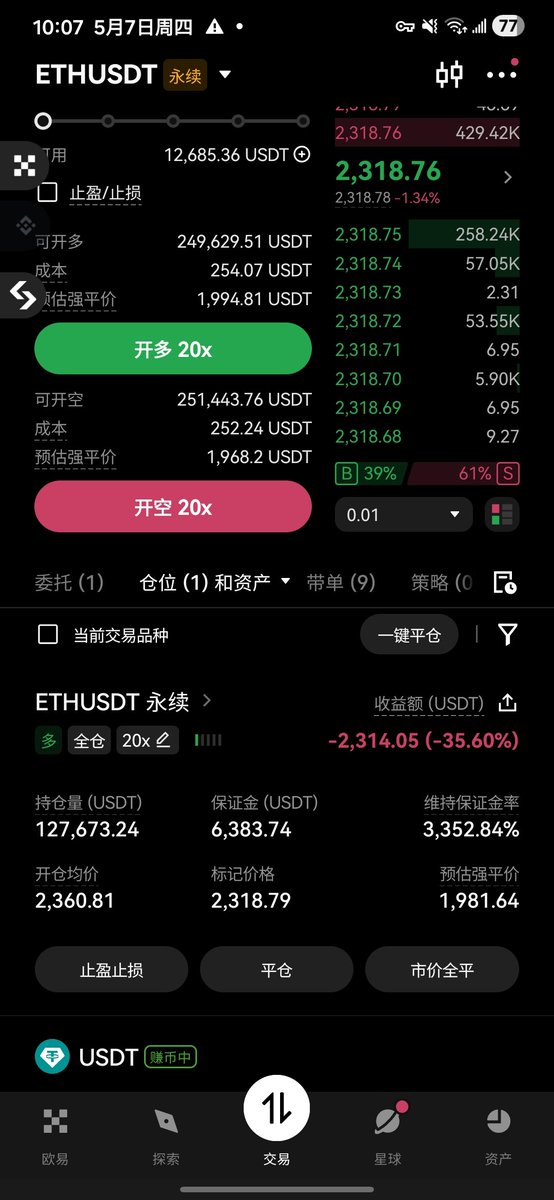Switch to the 委托 (1) tab
The height and width of the screenshot is (1200, 554).
pos(69,582)
